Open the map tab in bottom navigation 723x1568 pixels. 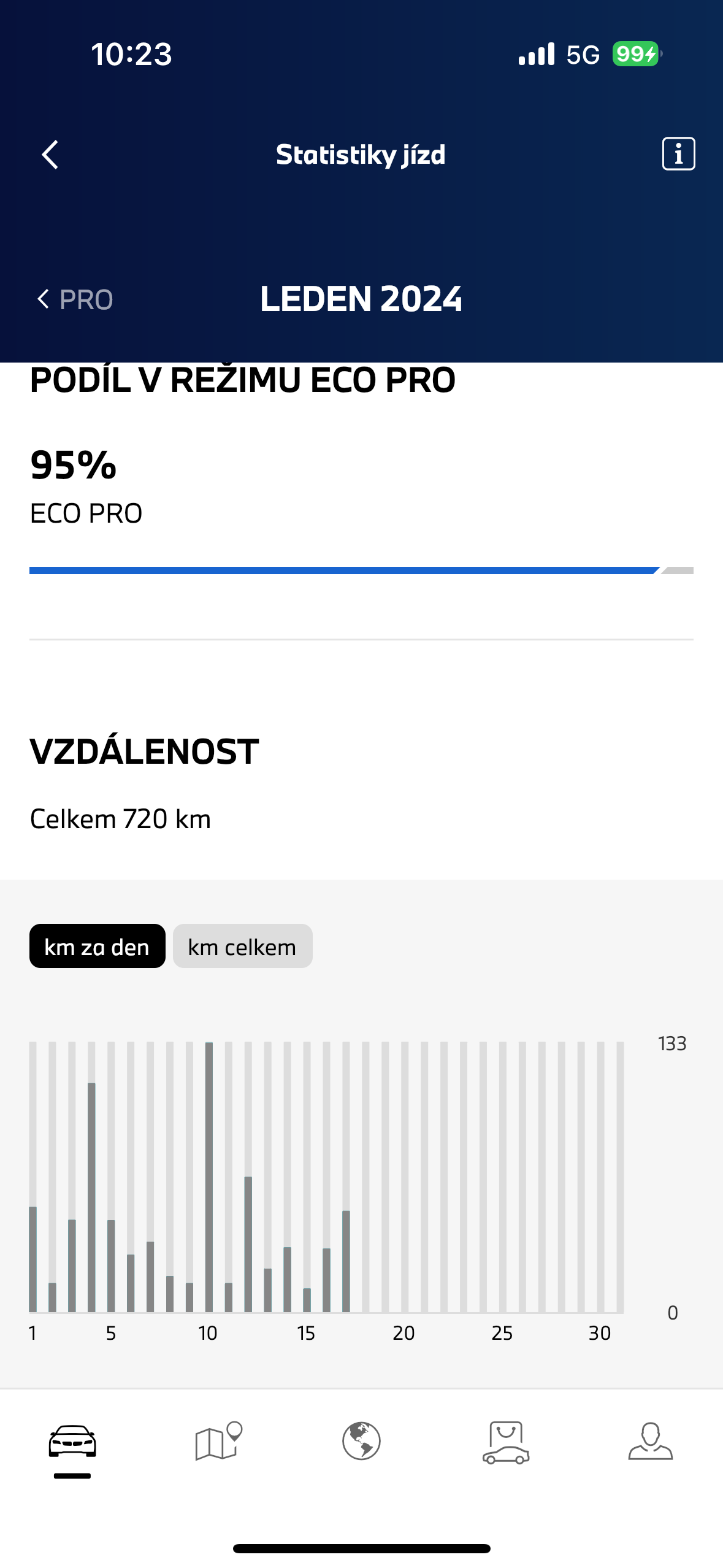click(218, 1440)
